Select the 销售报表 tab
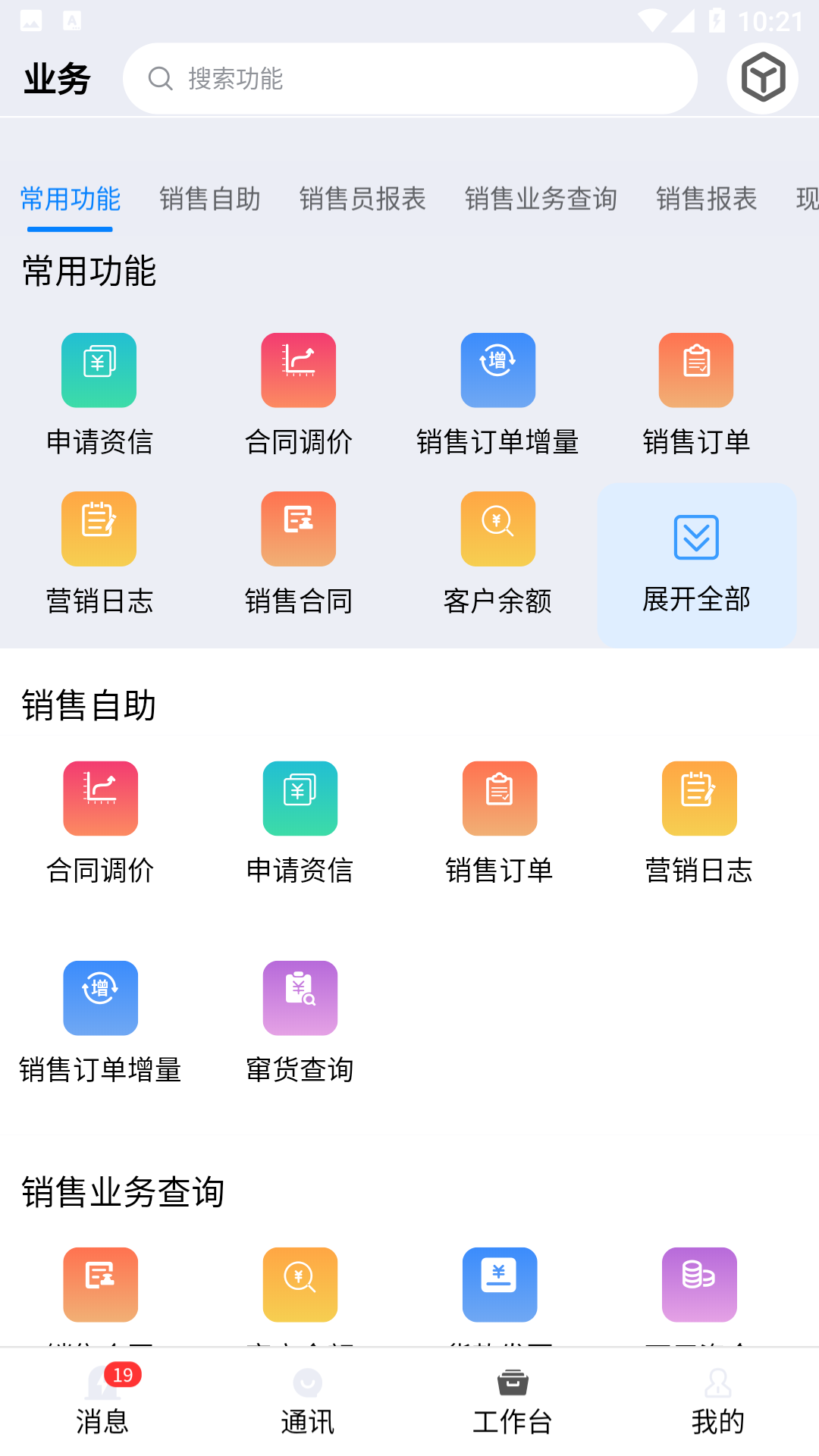 706,199
